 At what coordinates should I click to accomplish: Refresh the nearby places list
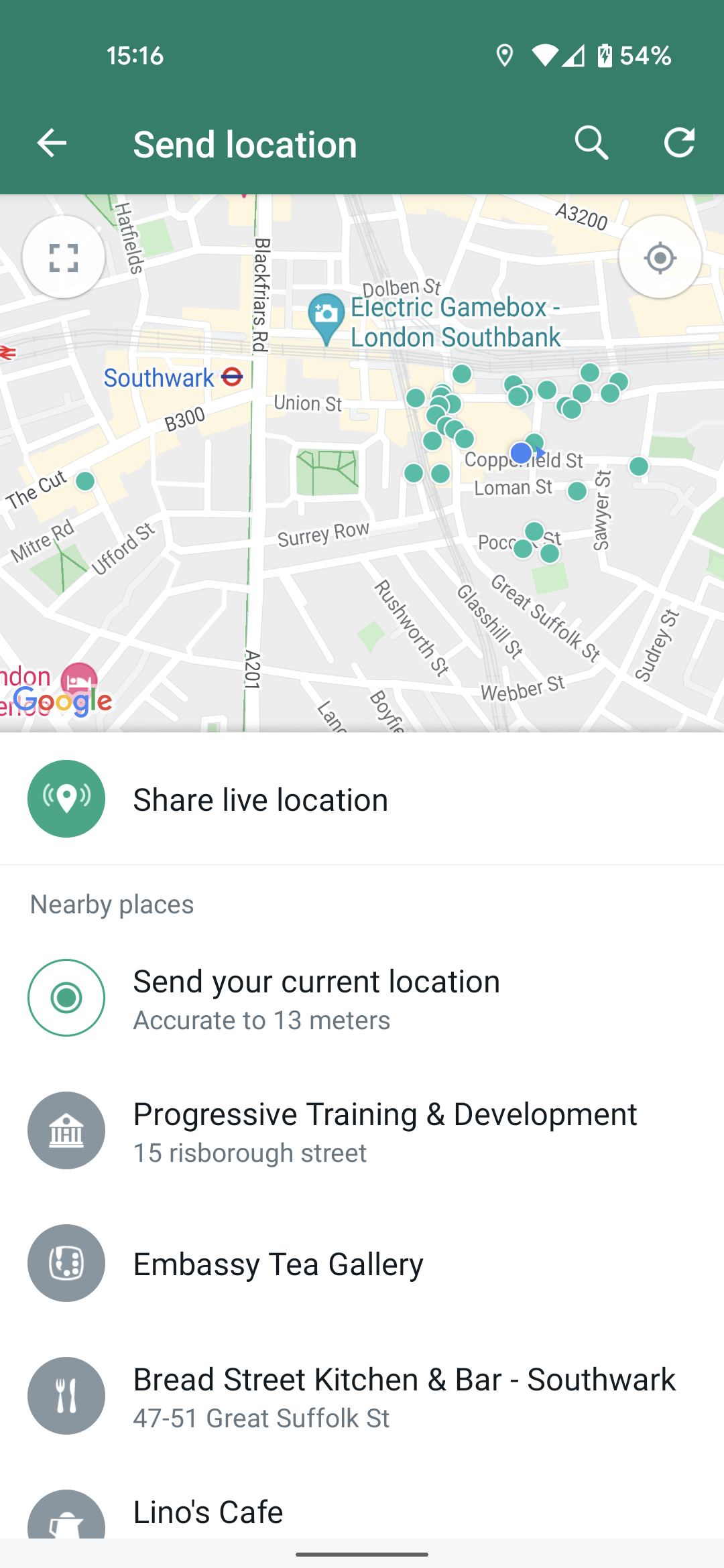pos(678,143)
